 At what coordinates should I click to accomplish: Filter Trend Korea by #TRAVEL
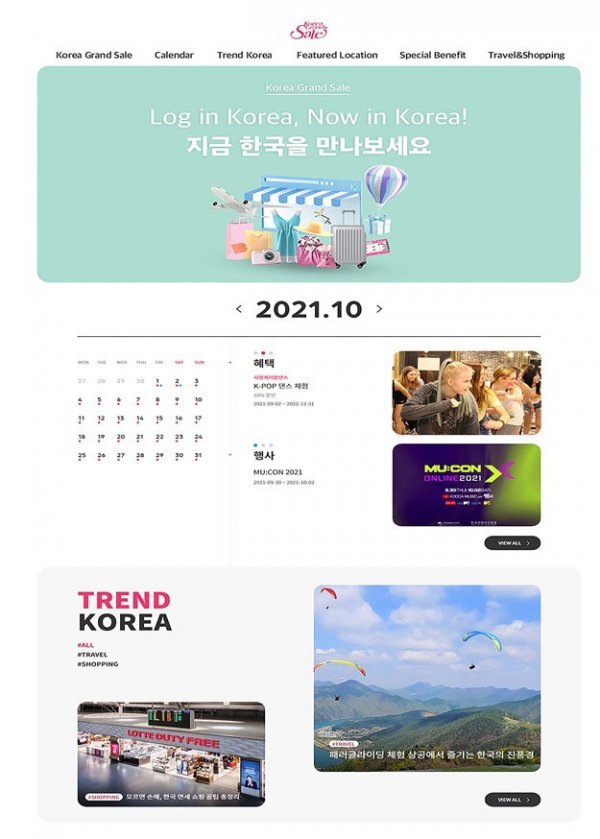[x=93, y=654]
